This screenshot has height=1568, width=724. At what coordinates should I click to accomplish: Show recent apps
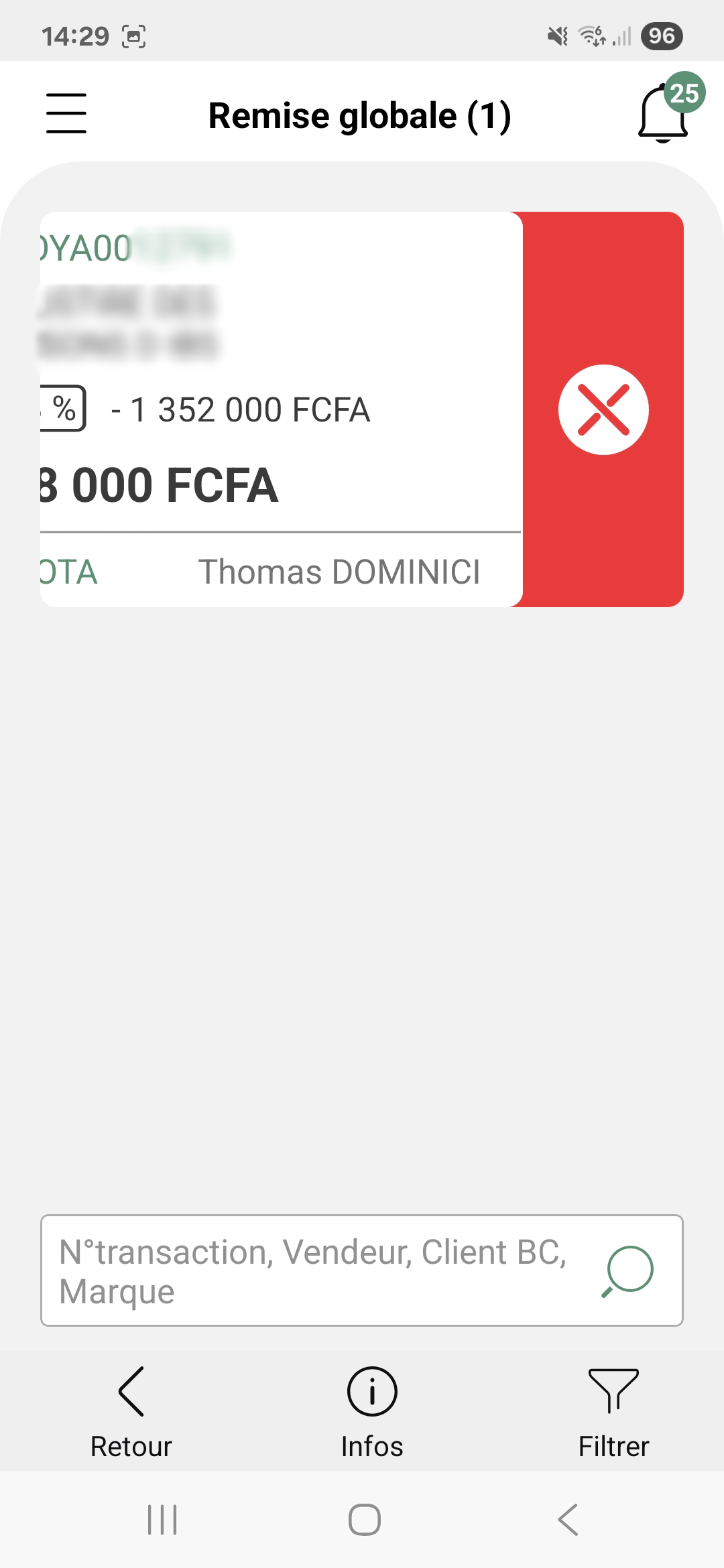point(162,1520)
